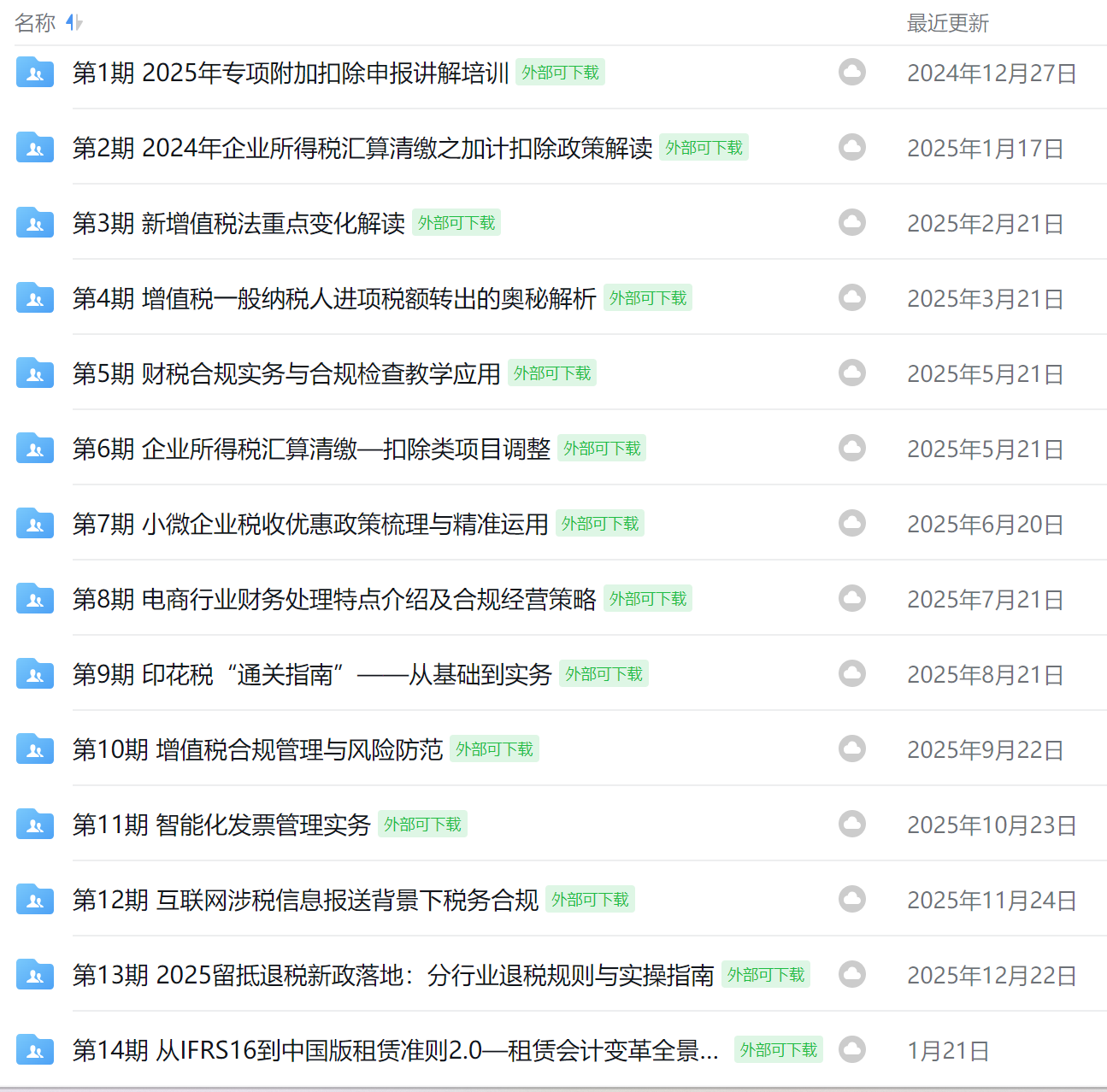Tap the cloud icon for 第1期 folder
The image size is (1107, 1092).
coord(851,73)
